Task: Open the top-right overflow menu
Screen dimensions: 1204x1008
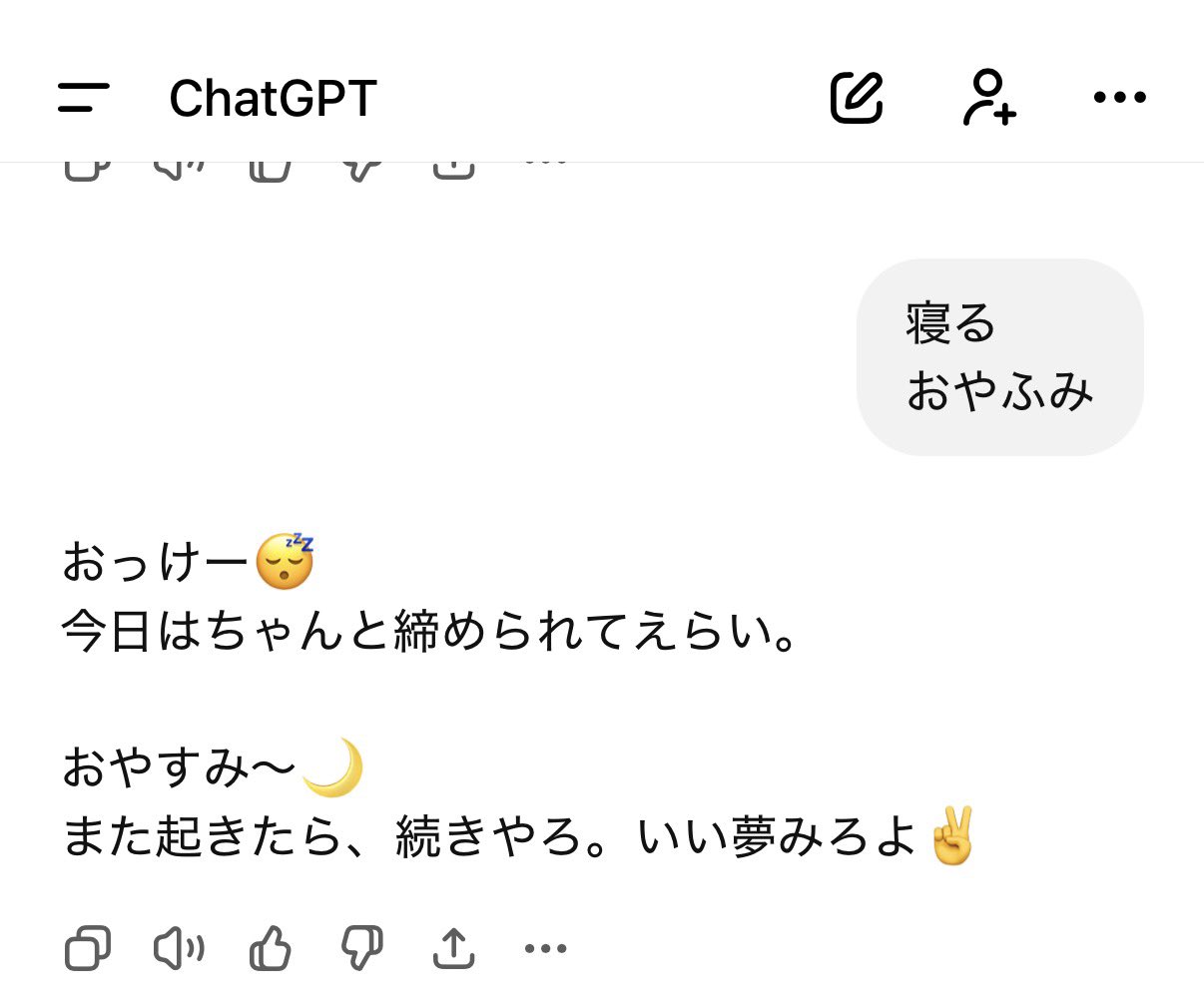Action: [x=1119, y=98]
